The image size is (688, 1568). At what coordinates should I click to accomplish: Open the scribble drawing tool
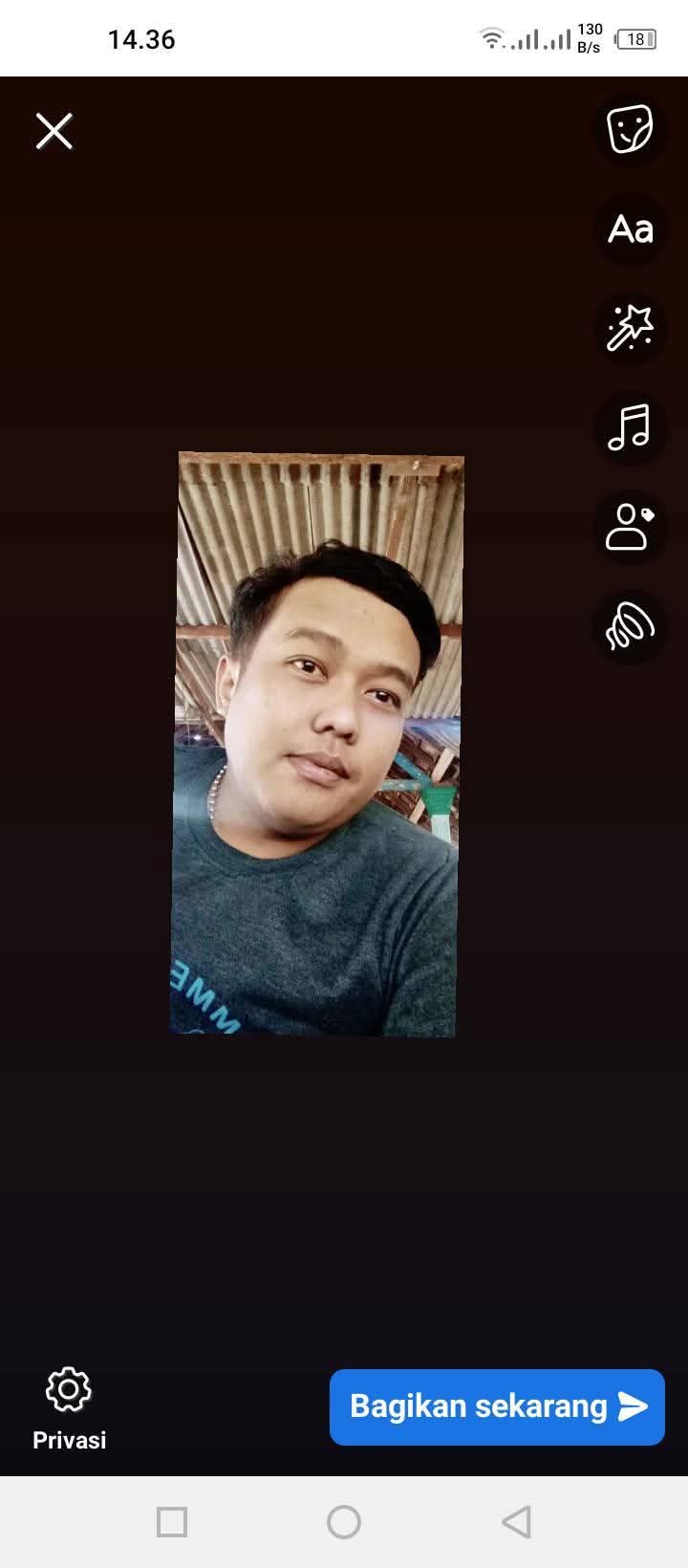pos(631,627)
